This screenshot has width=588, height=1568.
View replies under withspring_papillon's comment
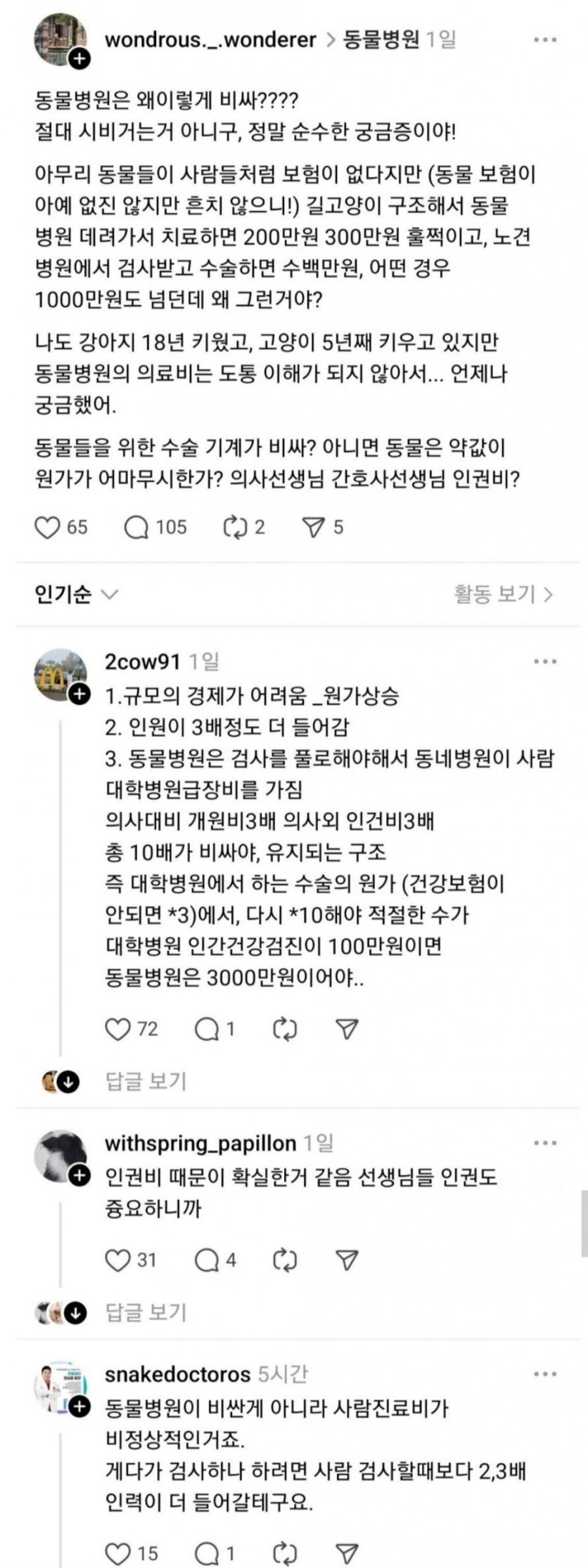pos(146,1311)
